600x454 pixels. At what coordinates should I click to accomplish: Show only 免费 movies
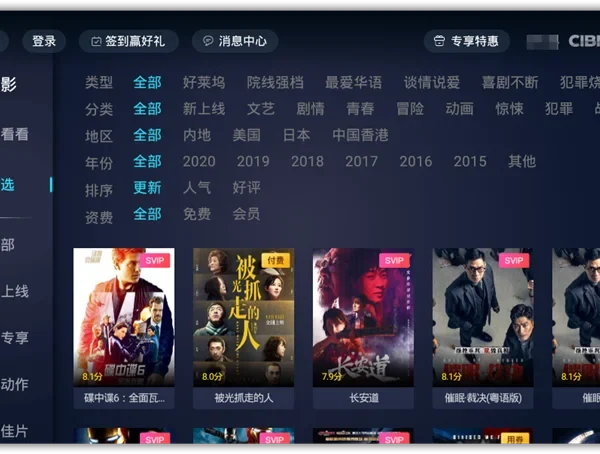(197, 214)
